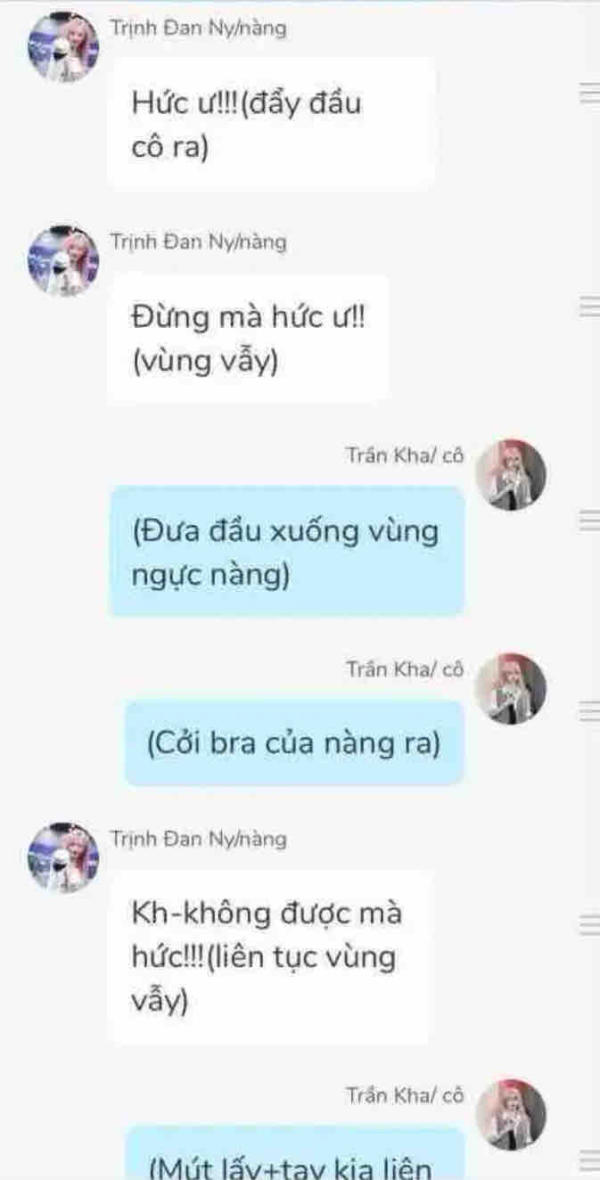The width and height of the screenshot is (600, 1180).
Task: Tap the handle icon beside "Kh-không được mà" message
Action: pyautogui.click(x=589, y=925)
